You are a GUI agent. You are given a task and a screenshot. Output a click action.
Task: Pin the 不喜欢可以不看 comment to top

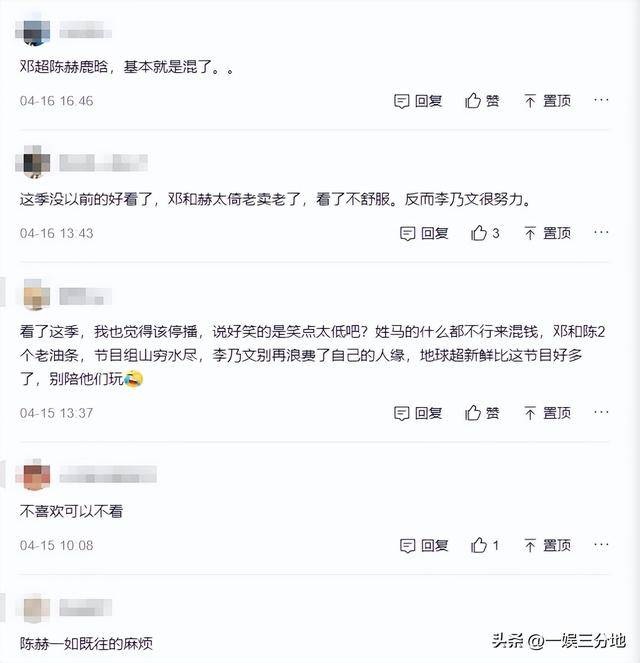click(547, 545)
